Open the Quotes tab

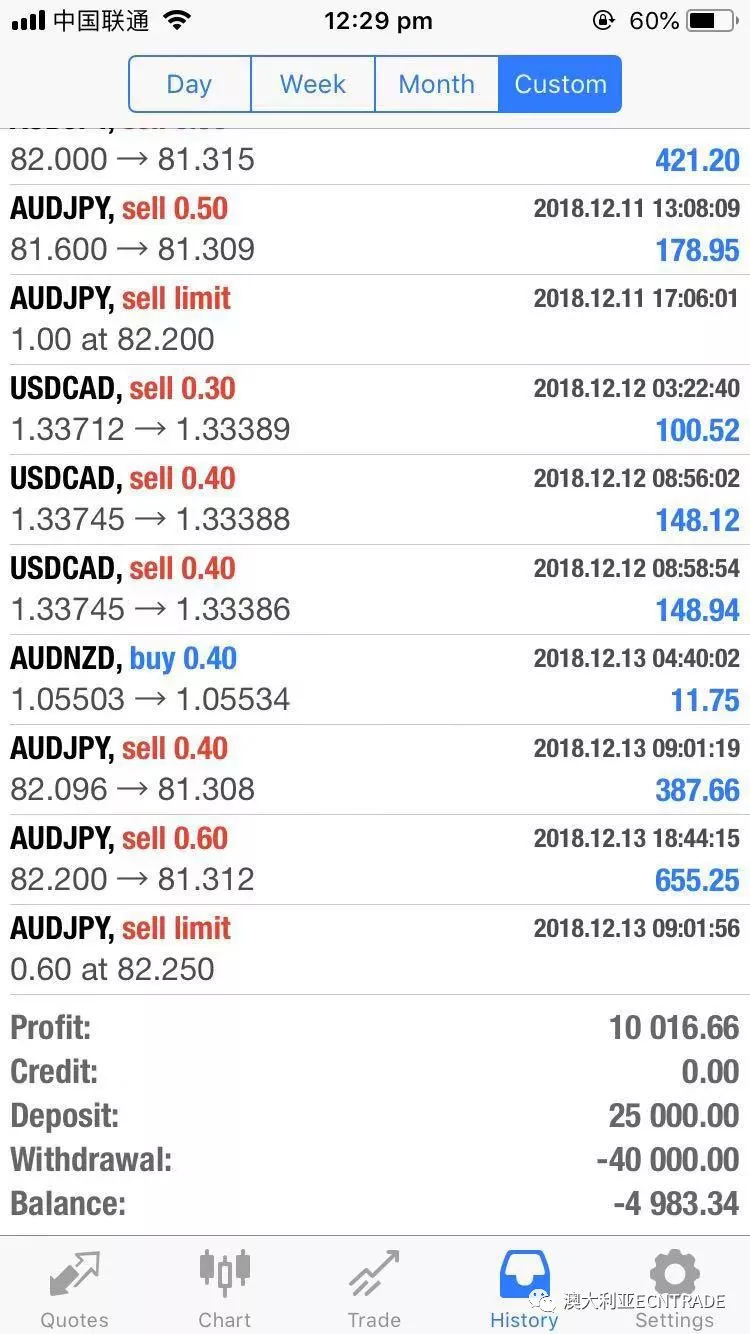(x=75, y=1289)
